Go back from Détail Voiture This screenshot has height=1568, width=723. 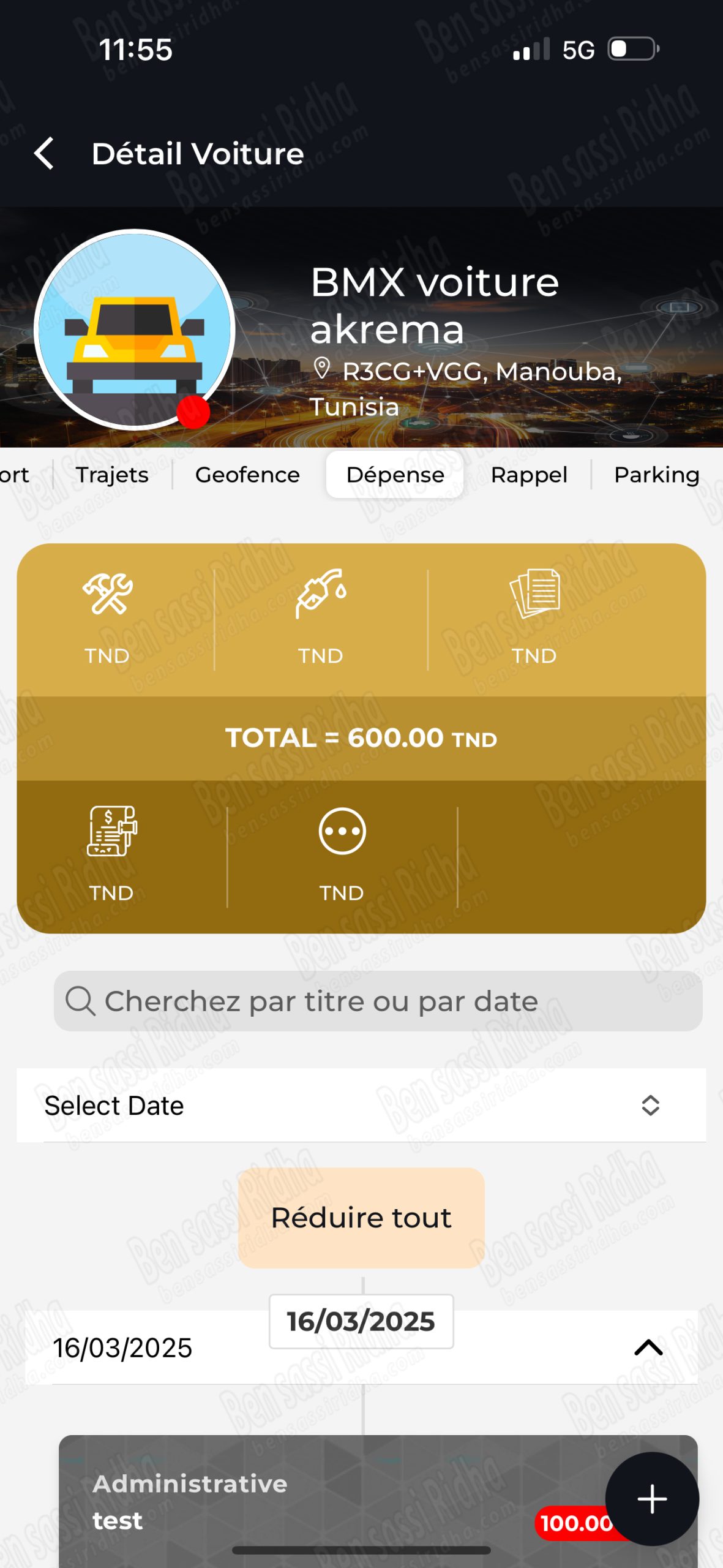(44, 153)
